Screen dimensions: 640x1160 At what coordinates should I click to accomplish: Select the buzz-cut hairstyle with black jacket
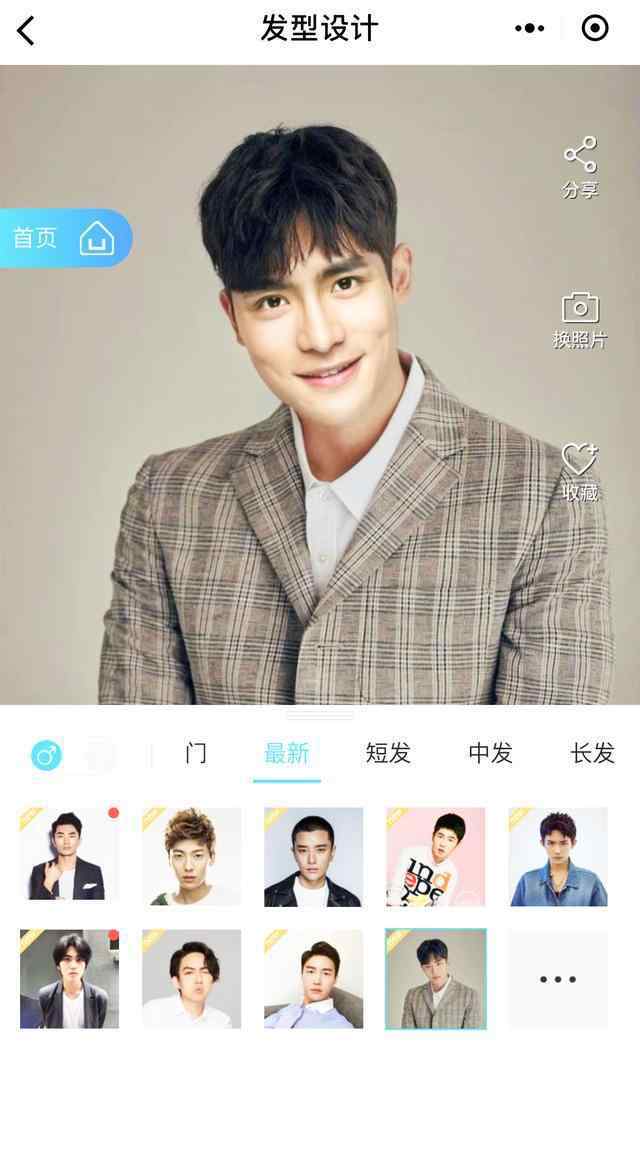(x=313, y=856)
